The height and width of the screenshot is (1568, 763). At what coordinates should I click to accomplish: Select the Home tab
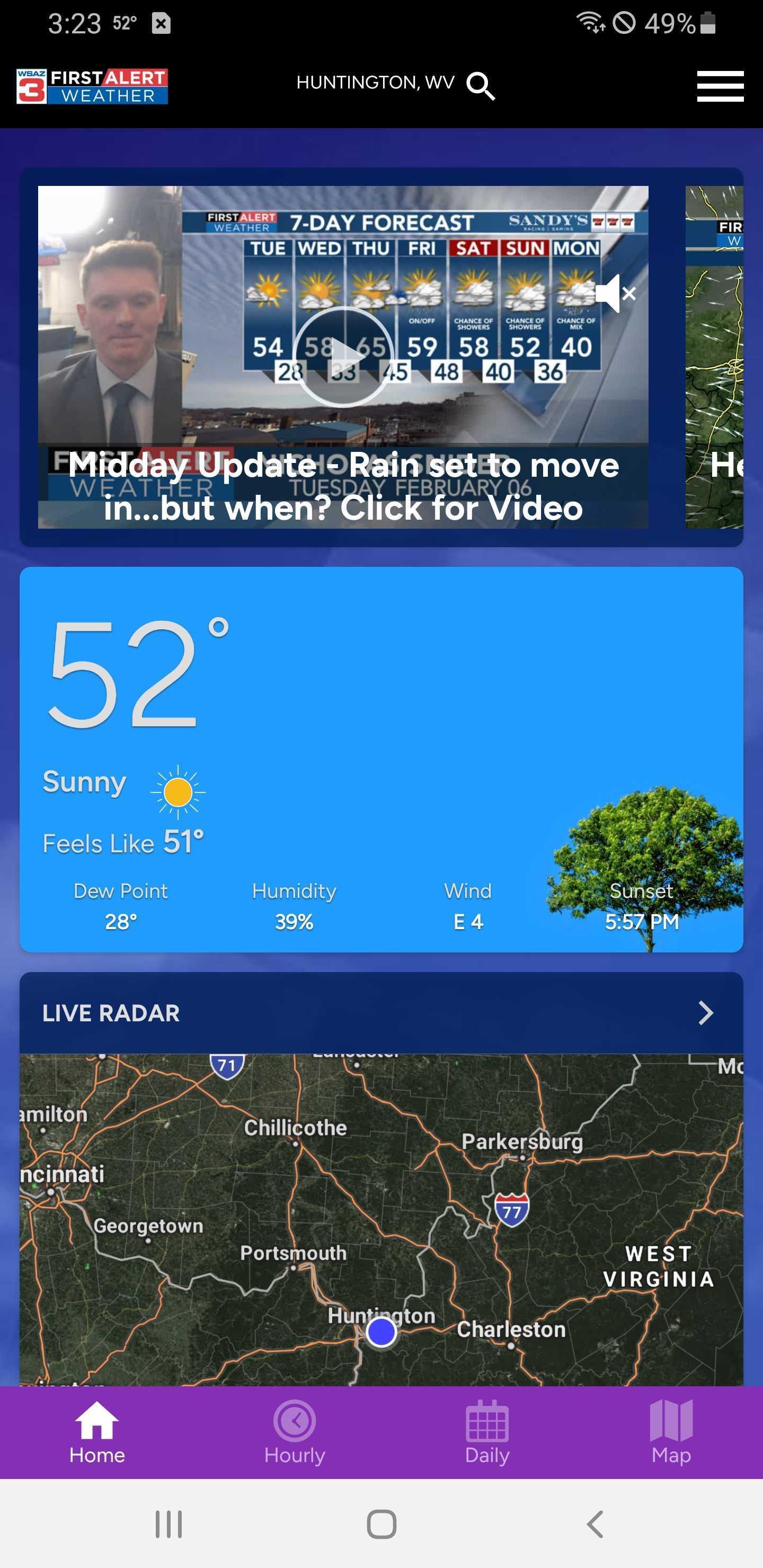[97, 1432]
